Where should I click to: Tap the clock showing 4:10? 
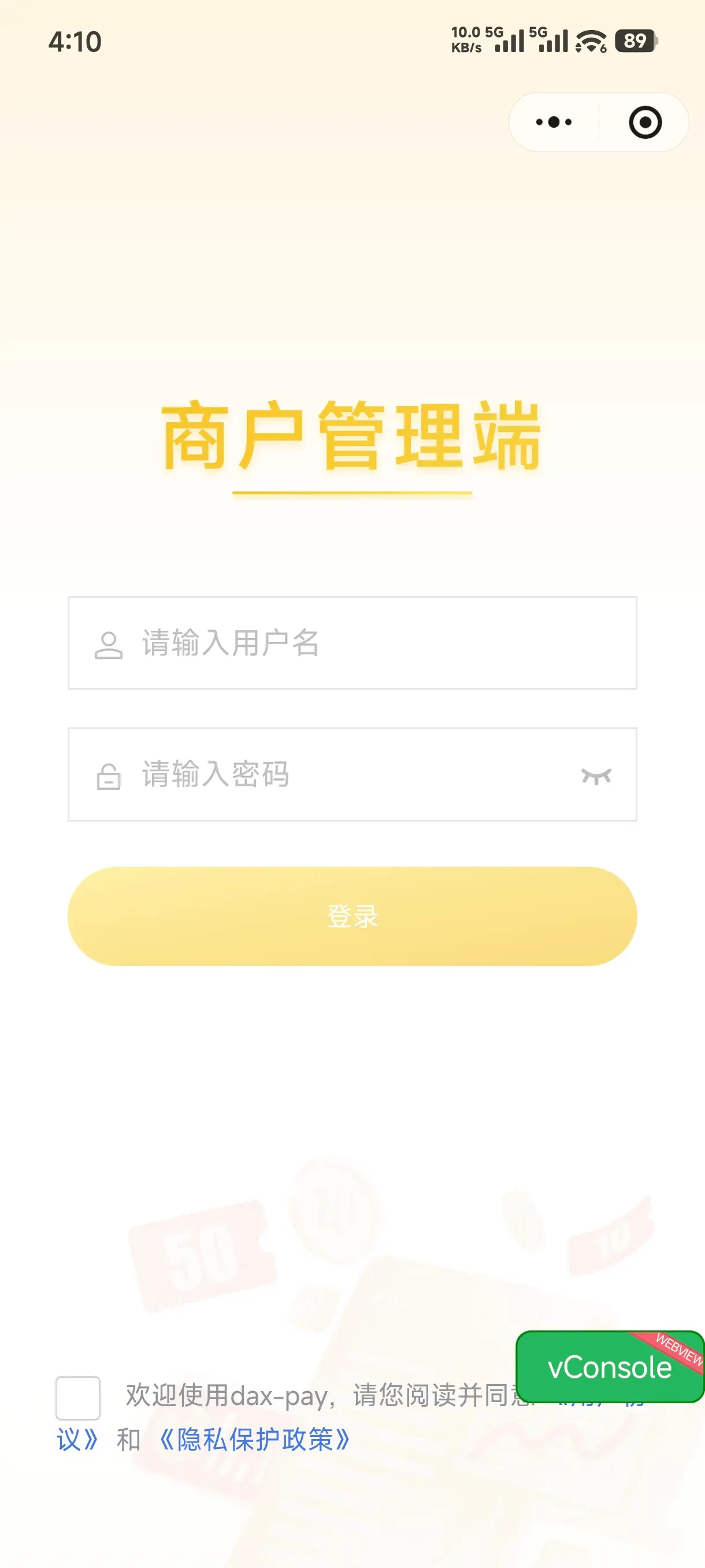75,40
